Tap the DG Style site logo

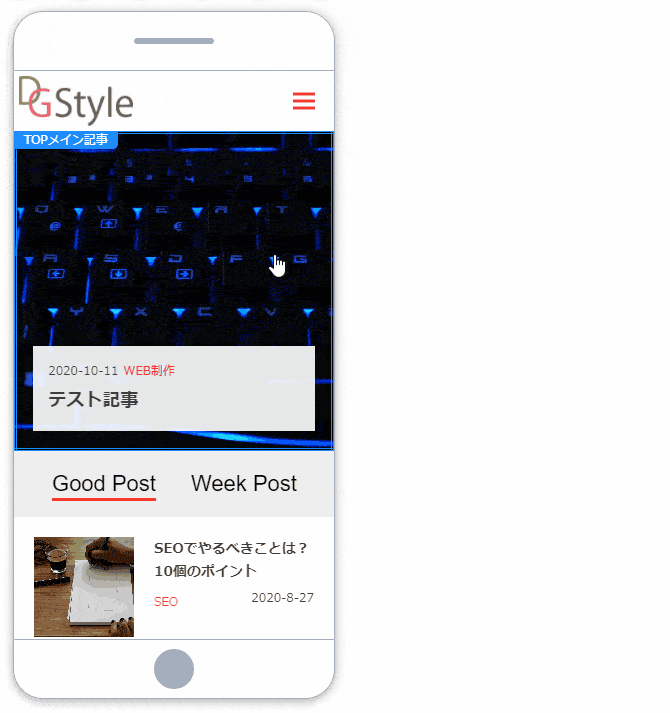76,100
